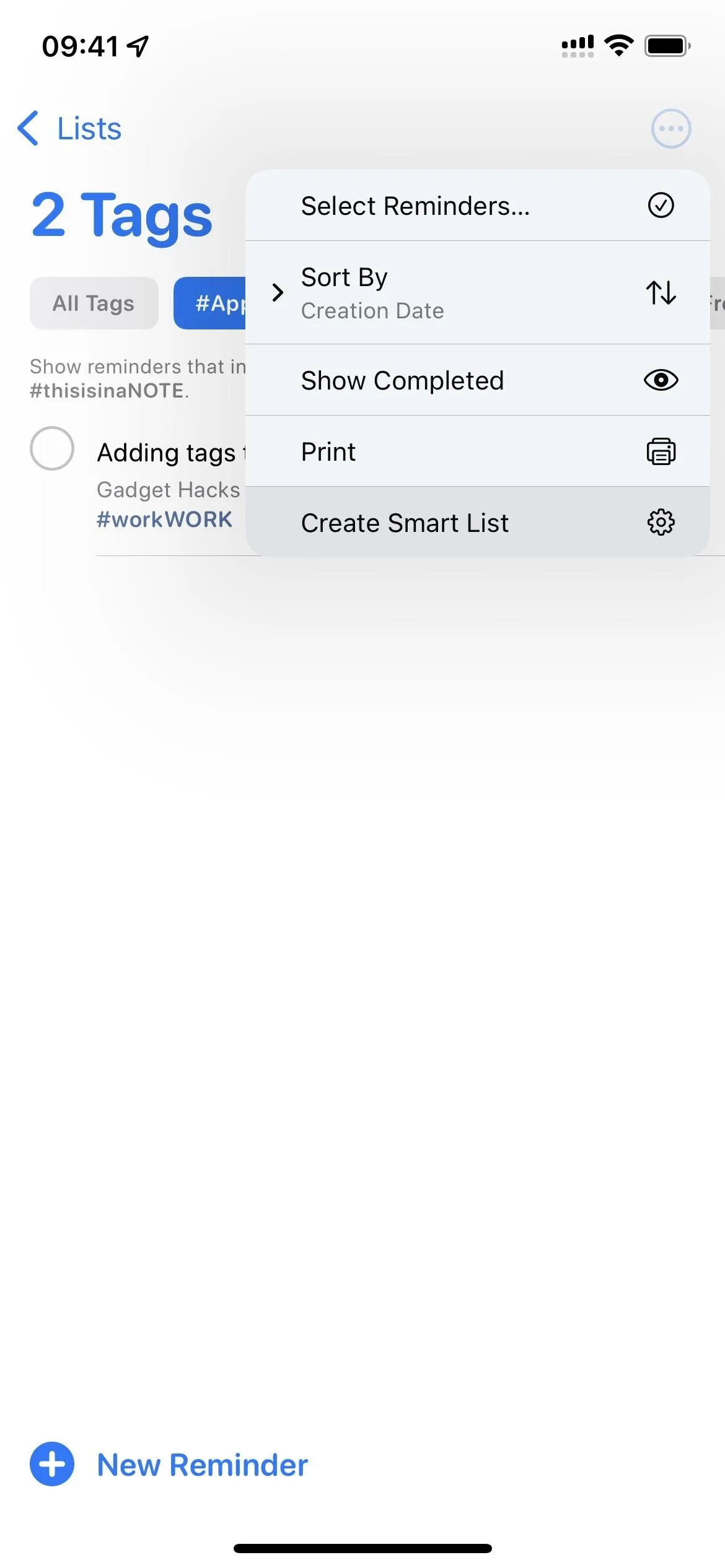Select the All Tags chip
The width and height of the screenshot is (725, 1568).
[94, 303]
